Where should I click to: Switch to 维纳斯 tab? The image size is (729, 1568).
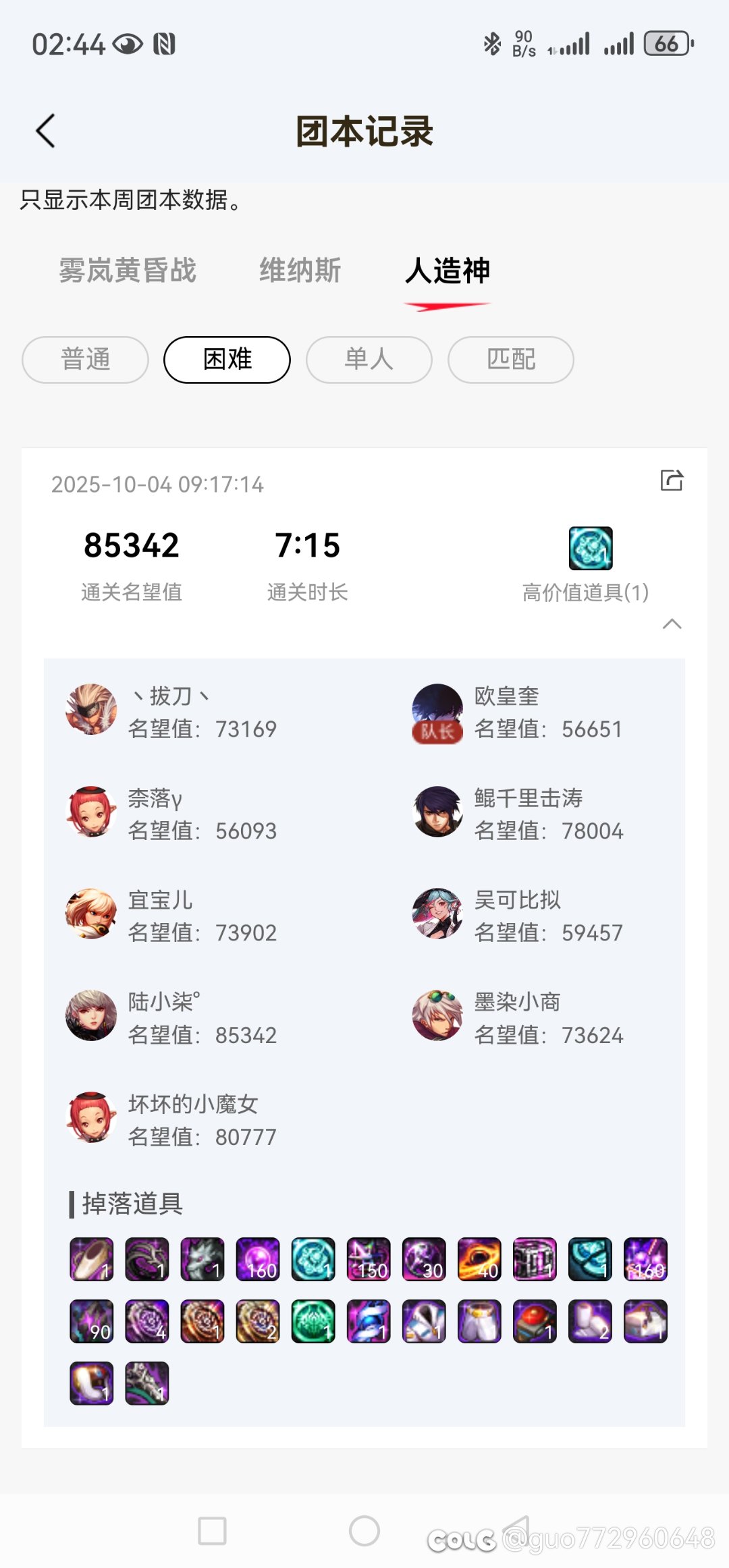(x=300, y=271)
